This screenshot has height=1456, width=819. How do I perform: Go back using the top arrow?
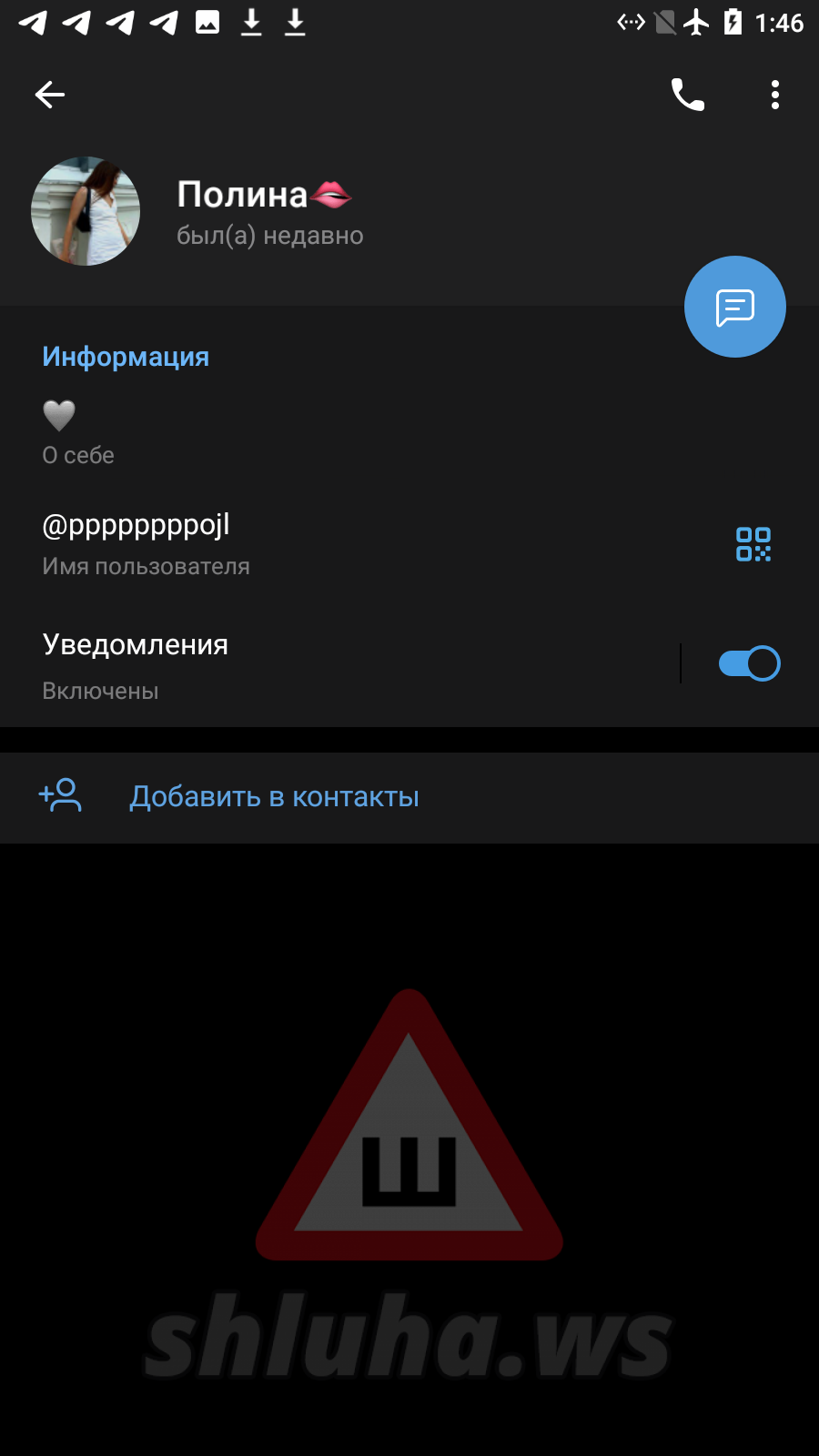[50, 95]
